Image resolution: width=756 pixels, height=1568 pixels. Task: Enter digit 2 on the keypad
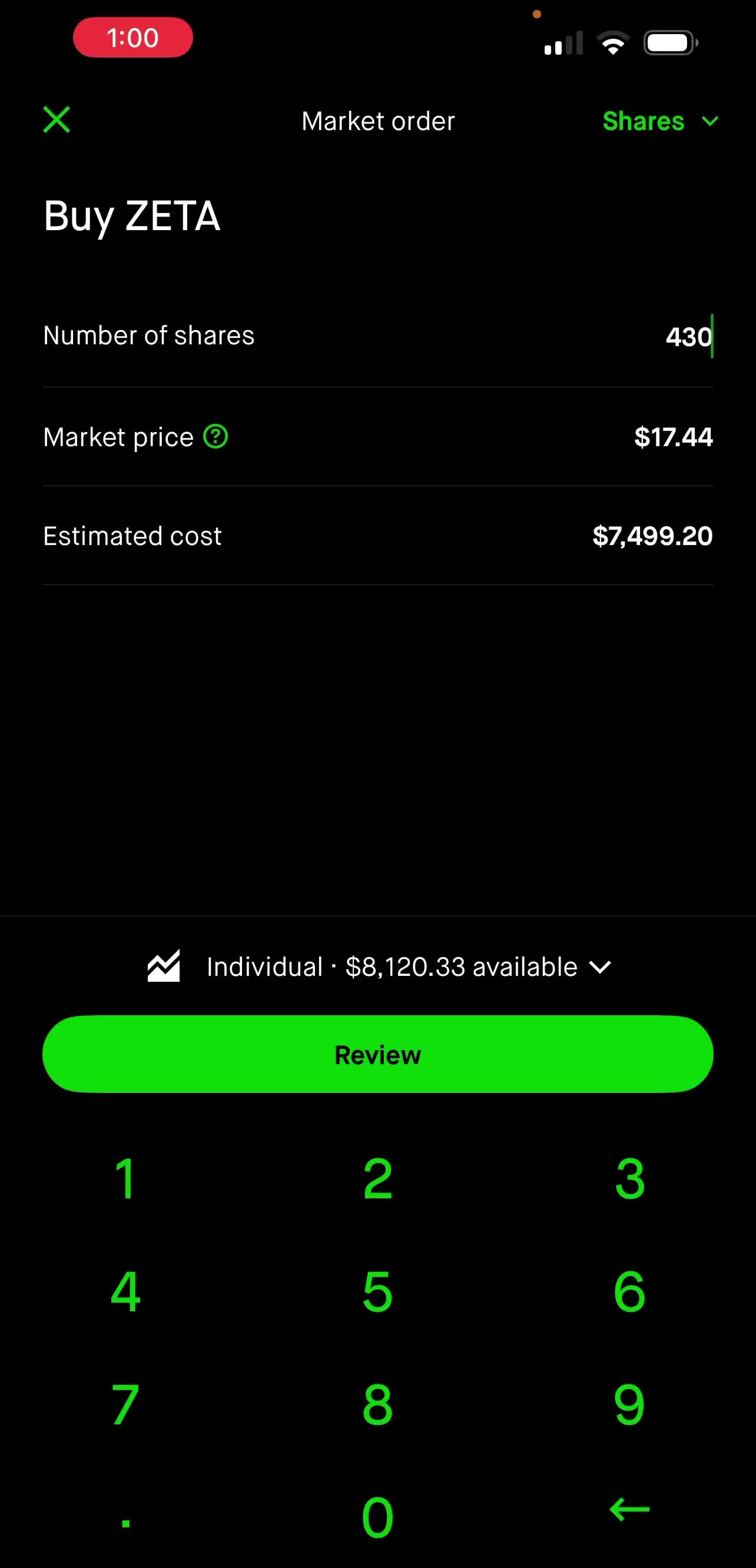click(378, 1179)
